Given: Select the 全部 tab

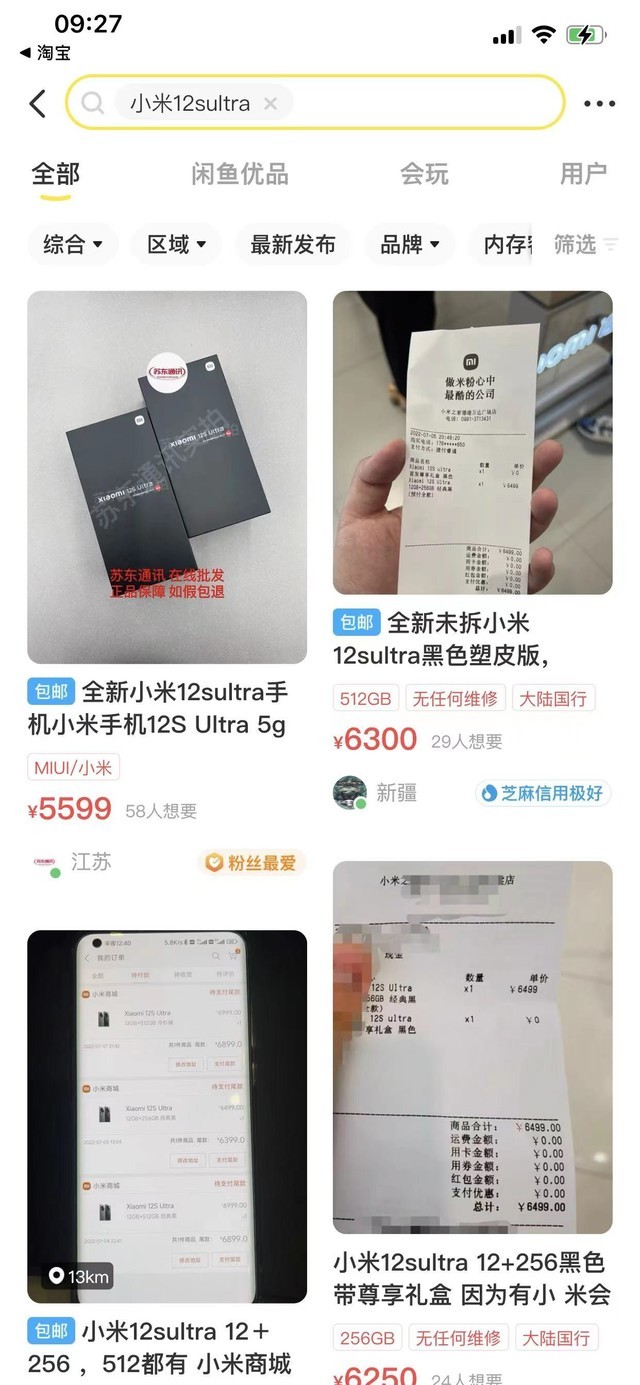Looking at the screenshot, I should pyautogui.click(x=55, y=174).
